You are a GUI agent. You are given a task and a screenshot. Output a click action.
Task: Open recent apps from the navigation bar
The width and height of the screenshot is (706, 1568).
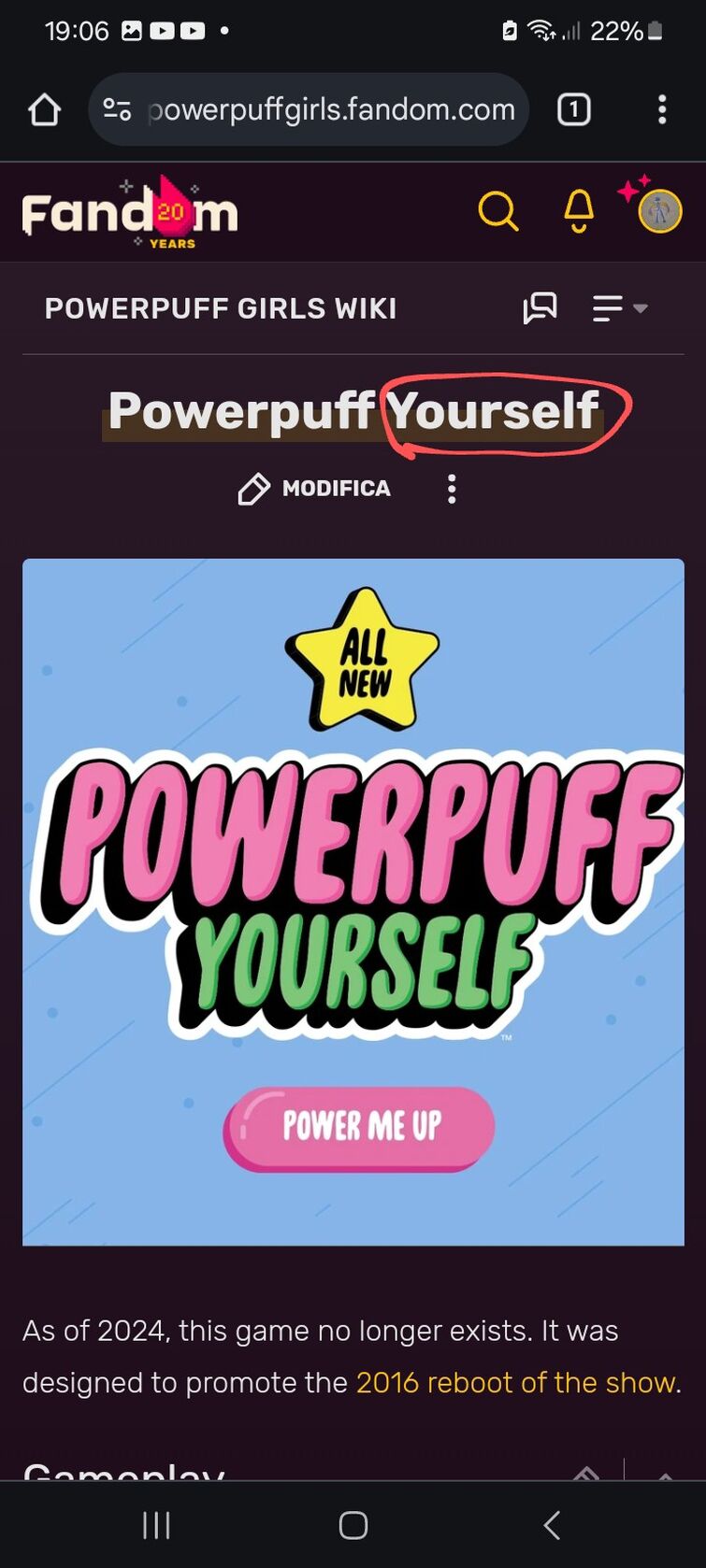pos(156,1526)
